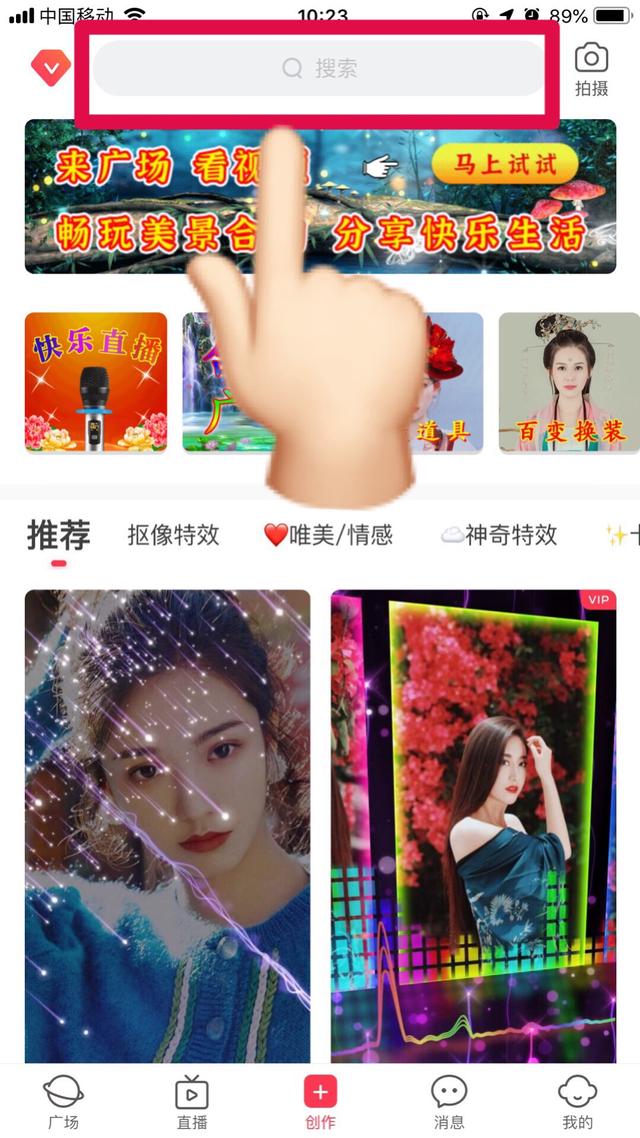Open the starry girl portrait template
This screenshot has height=1138, width=640.
point(168,825)
